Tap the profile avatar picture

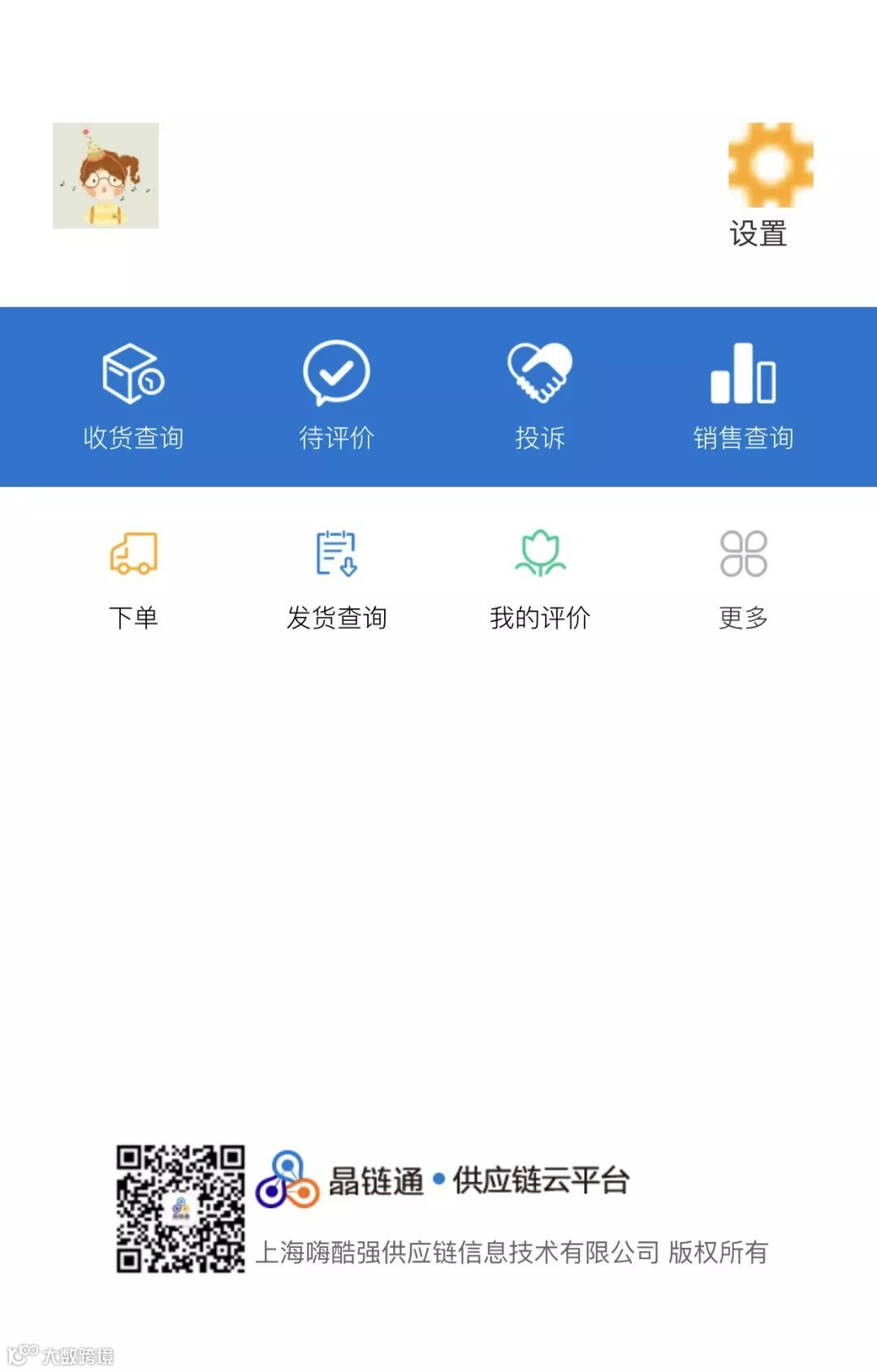(106, 175)
